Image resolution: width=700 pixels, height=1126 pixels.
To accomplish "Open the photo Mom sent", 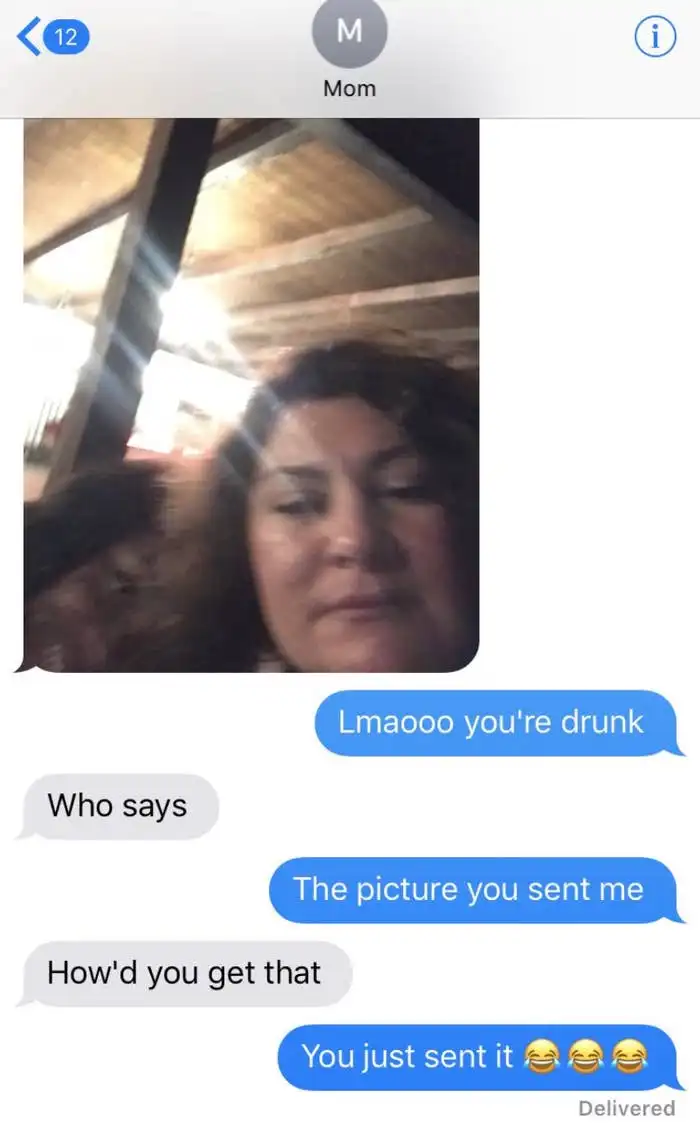I will pos(251,395).
